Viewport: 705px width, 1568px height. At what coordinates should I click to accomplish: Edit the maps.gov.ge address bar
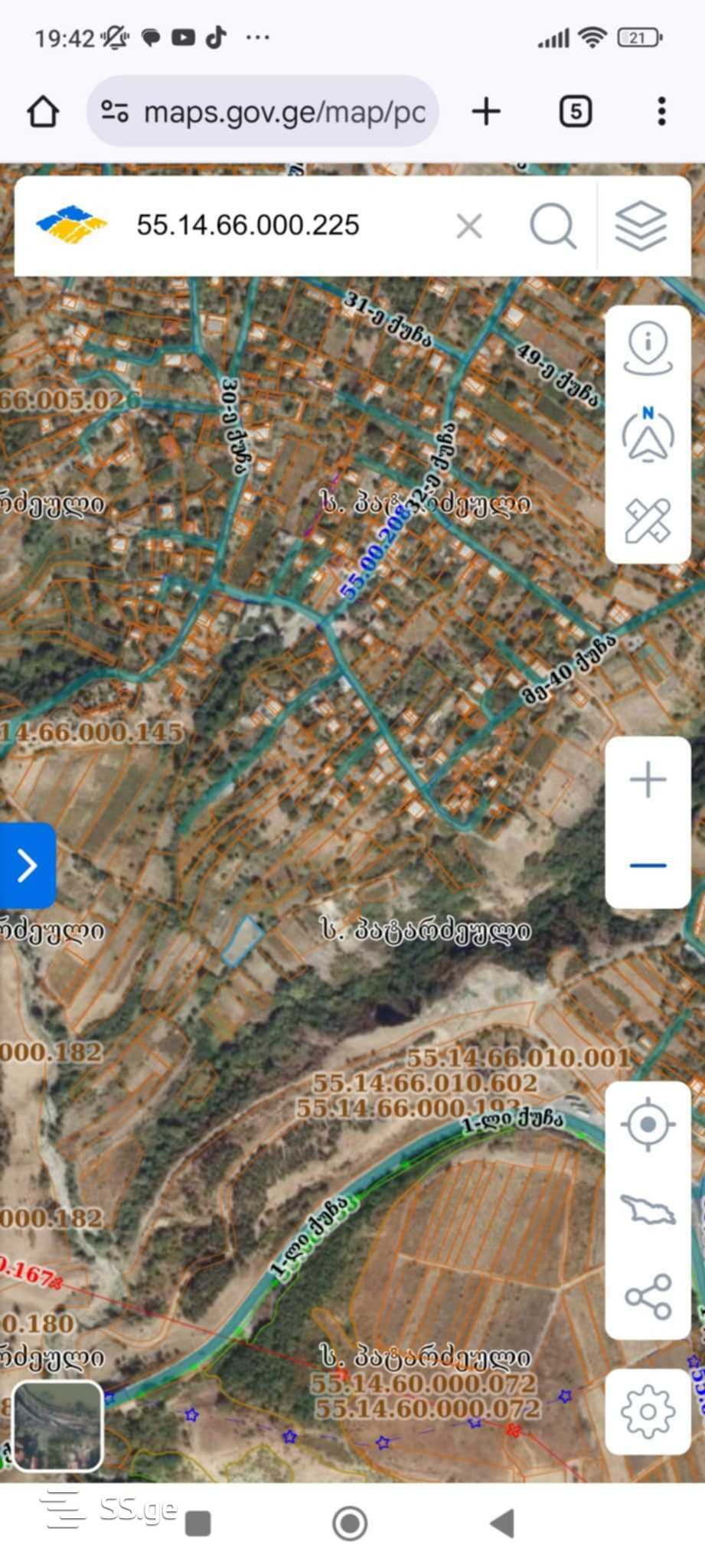coord(283,112)
